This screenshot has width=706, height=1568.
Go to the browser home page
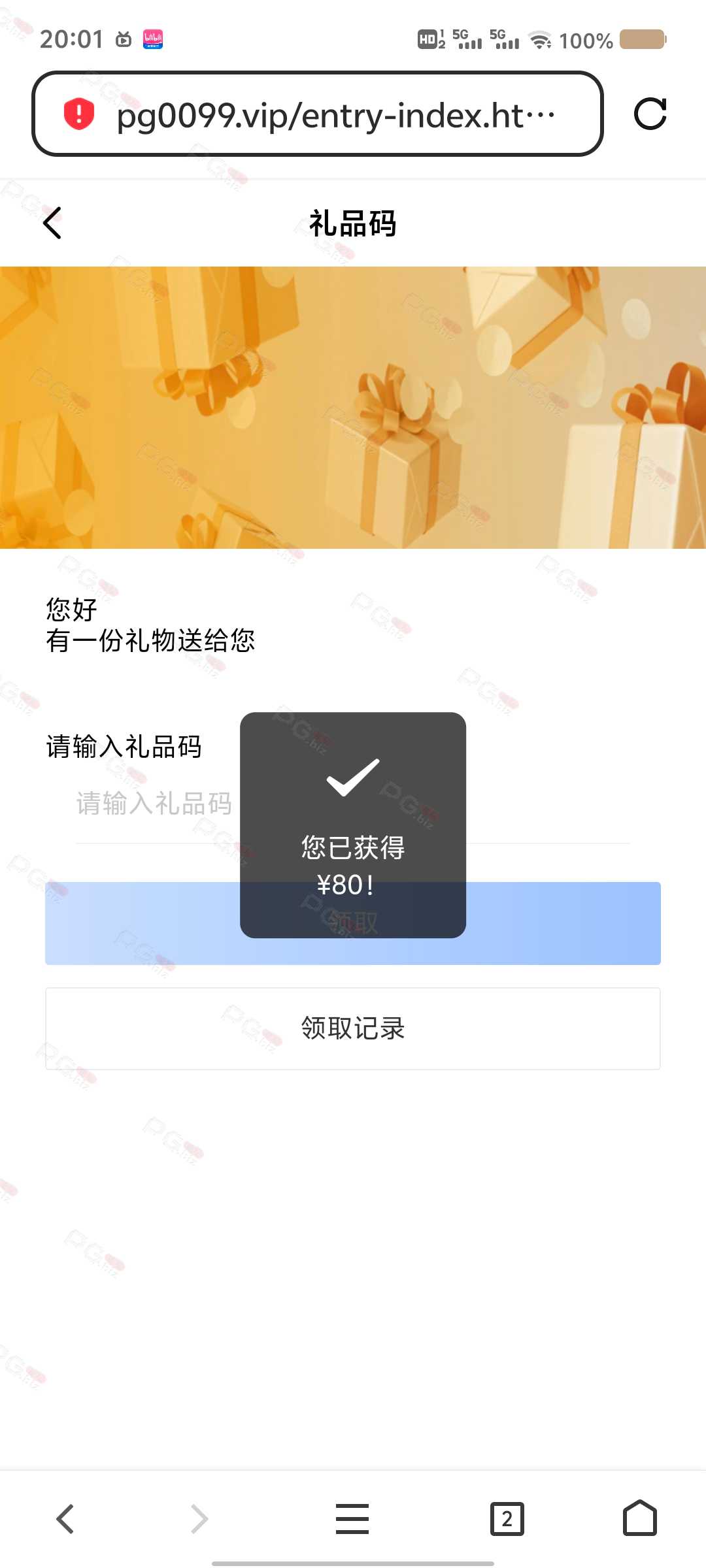coord(640,1517)
